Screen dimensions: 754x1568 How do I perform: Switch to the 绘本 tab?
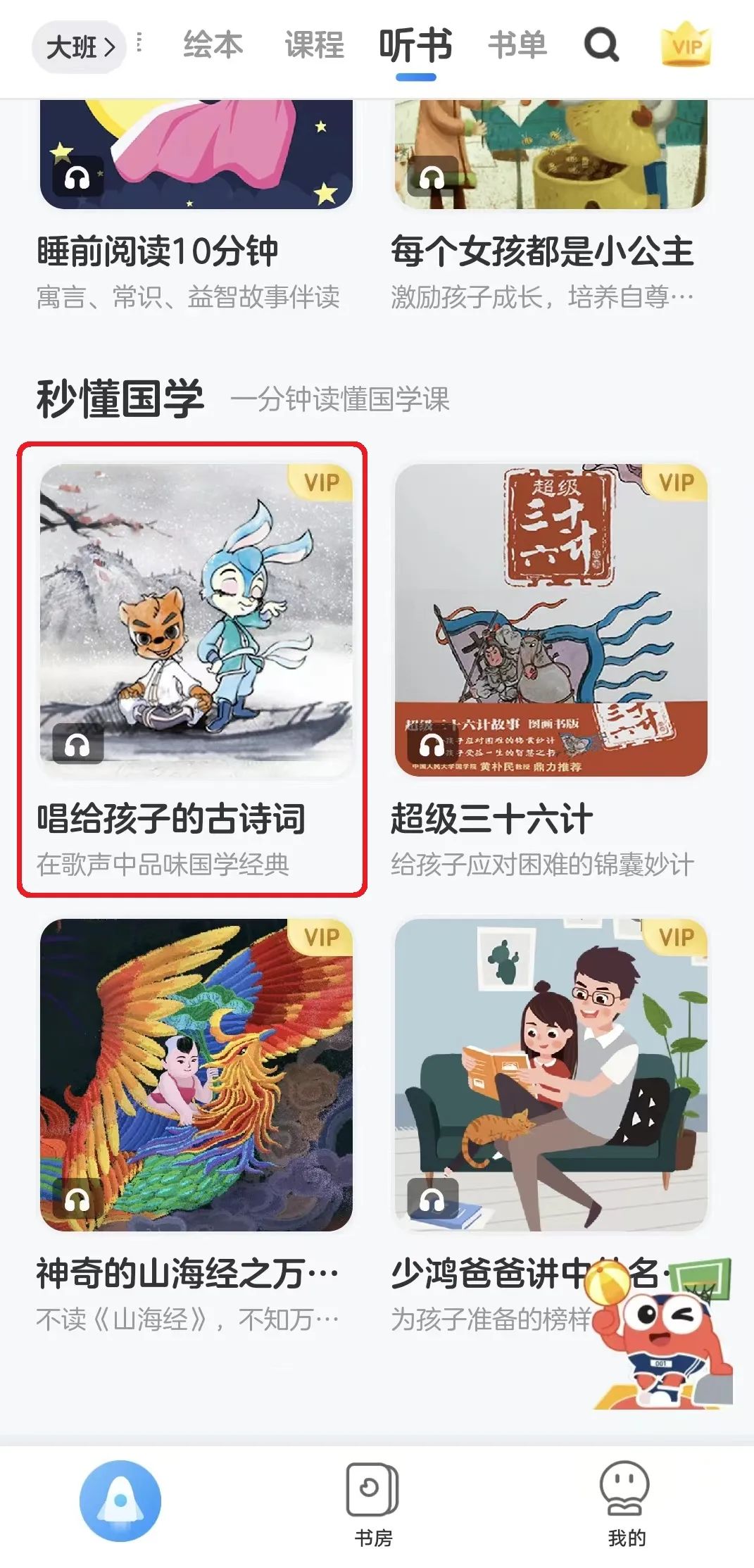pos(213,45)
